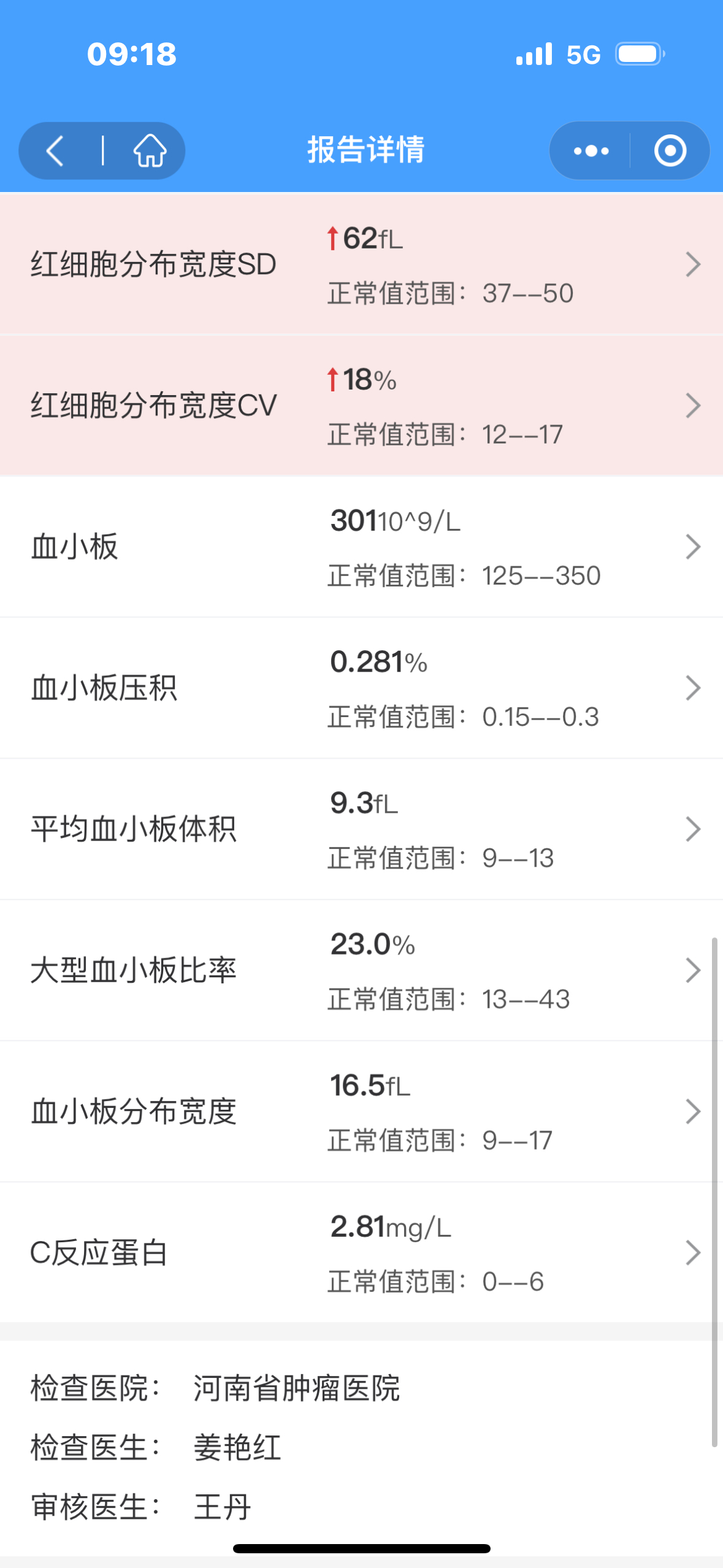Image resolution: width=723 pixels, height=1568 pixels.
Task: Open the three-dot more menu
Action: click(x=591, y=151)
